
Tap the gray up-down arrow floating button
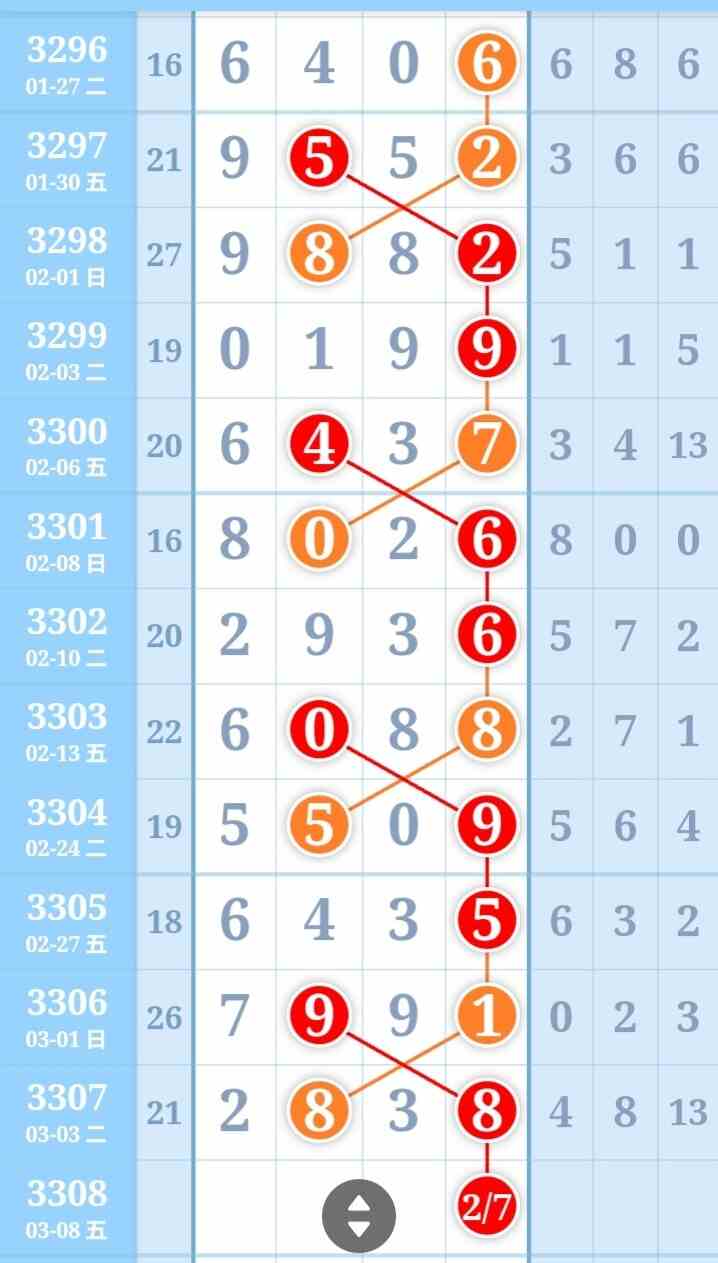point(359,1217)
